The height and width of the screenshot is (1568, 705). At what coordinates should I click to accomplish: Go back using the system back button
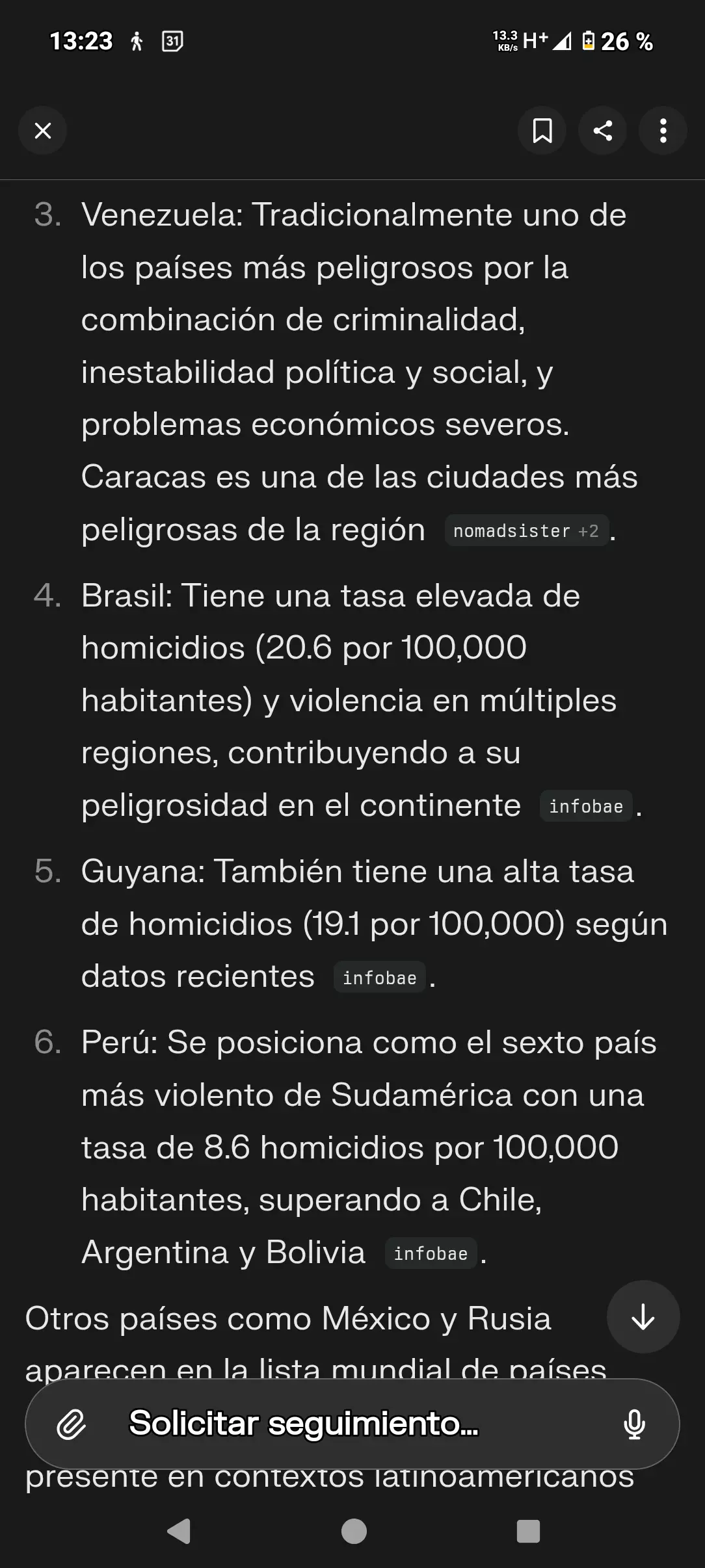click(179, 1531)
